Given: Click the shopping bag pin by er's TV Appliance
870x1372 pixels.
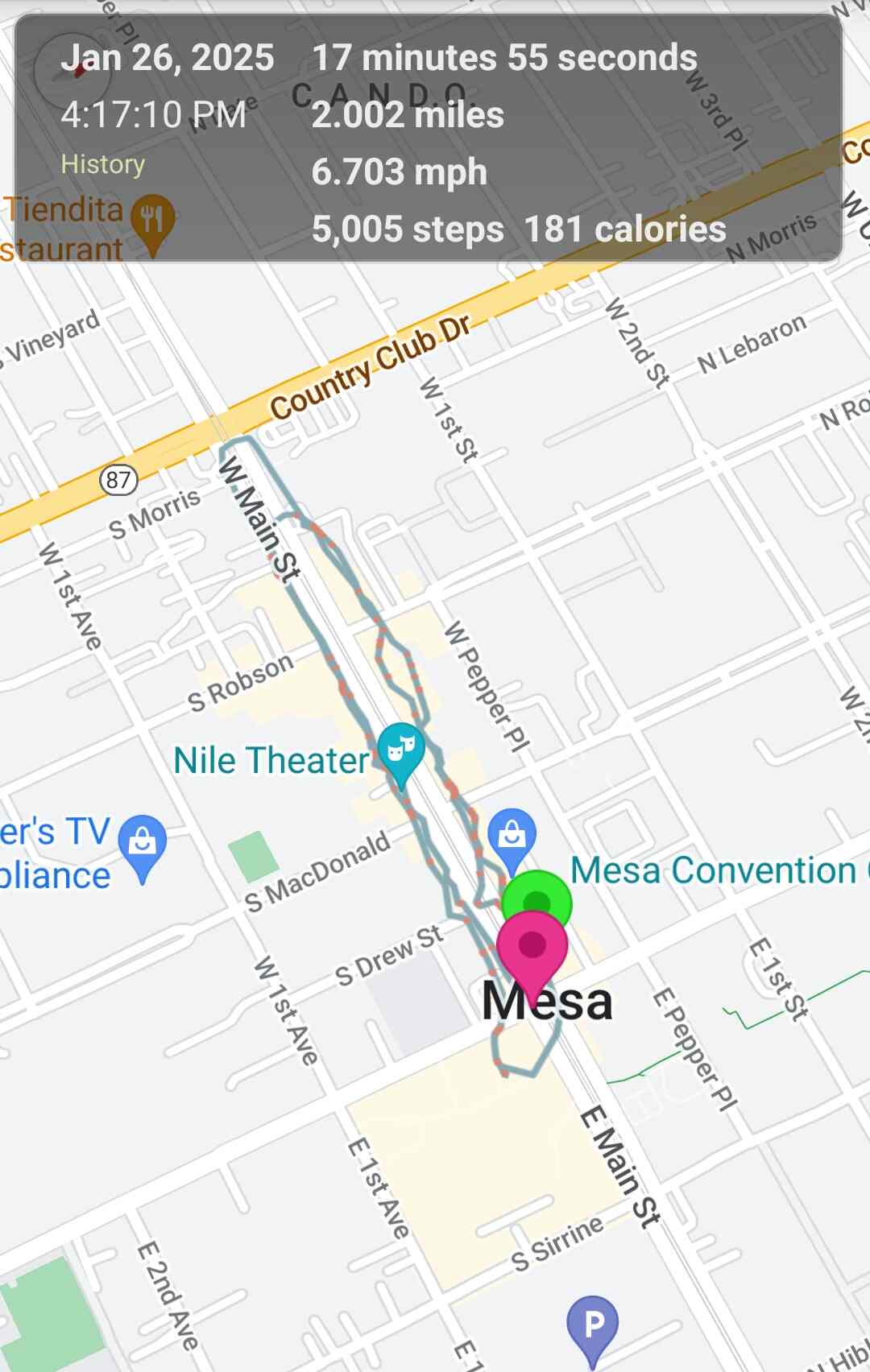Looking at the screenshot, I should click(143, 840).
